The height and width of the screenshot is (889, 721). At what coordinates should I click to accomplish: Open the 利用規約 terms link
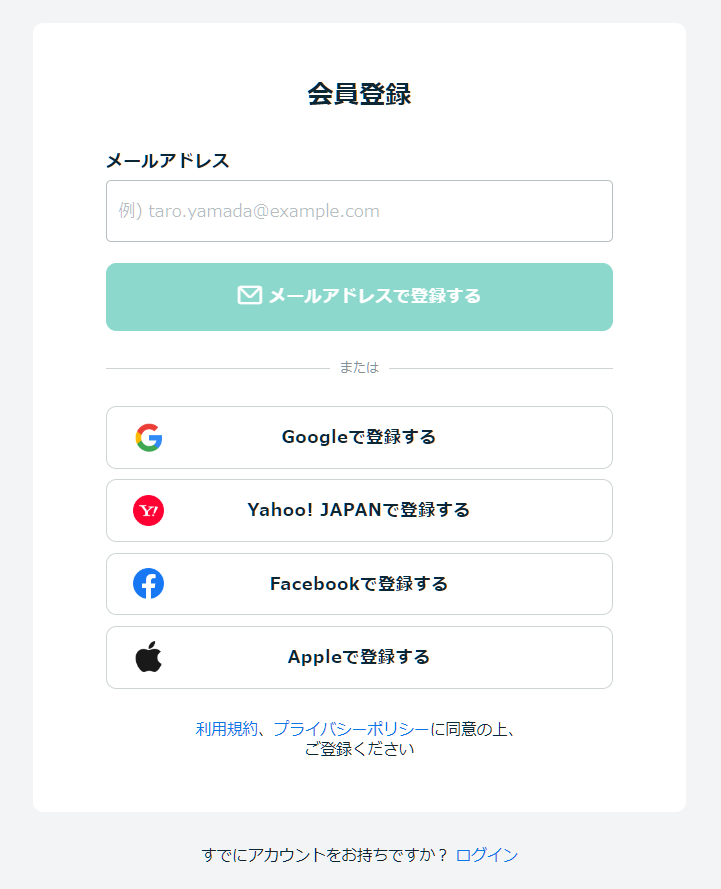[x=226, y=729]
